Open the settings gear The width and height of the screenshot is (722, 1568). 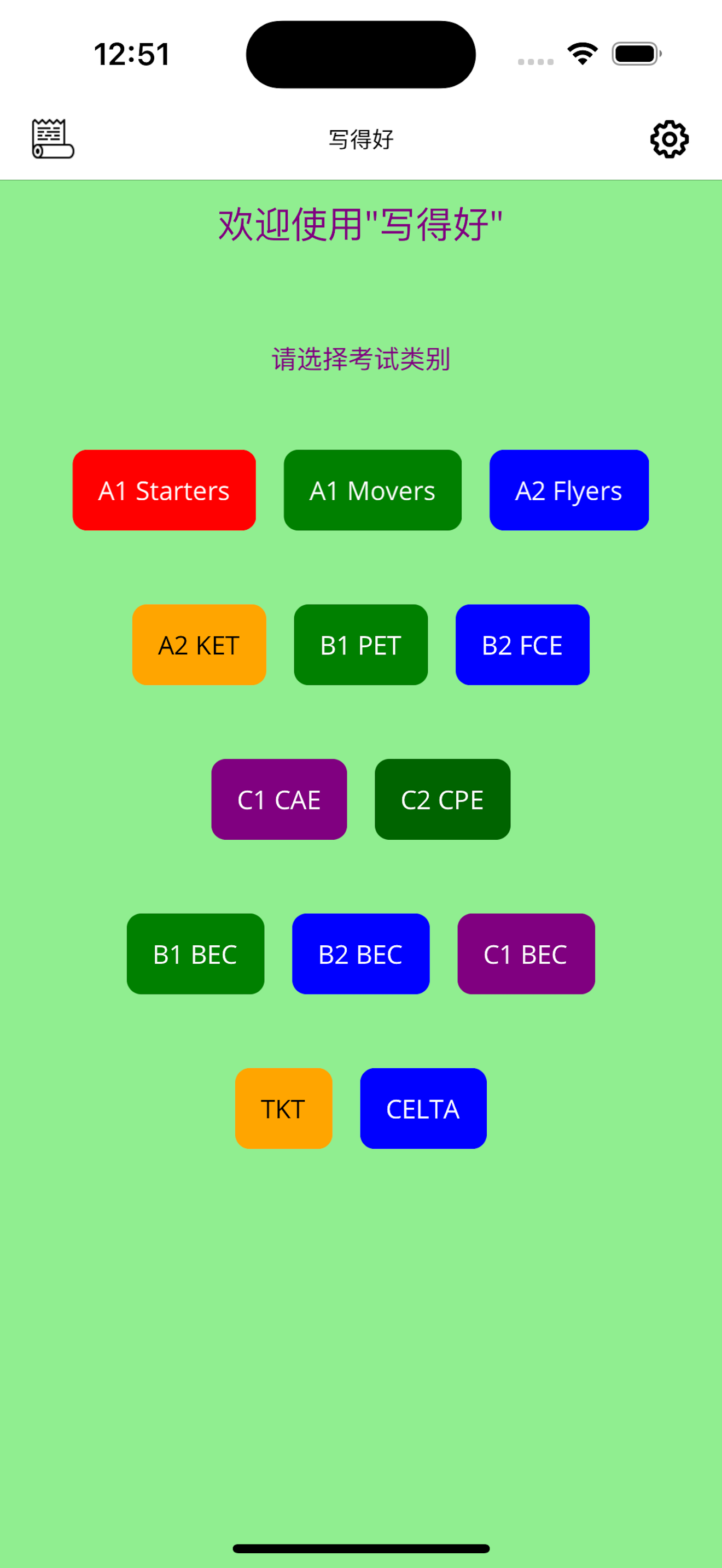669,139
